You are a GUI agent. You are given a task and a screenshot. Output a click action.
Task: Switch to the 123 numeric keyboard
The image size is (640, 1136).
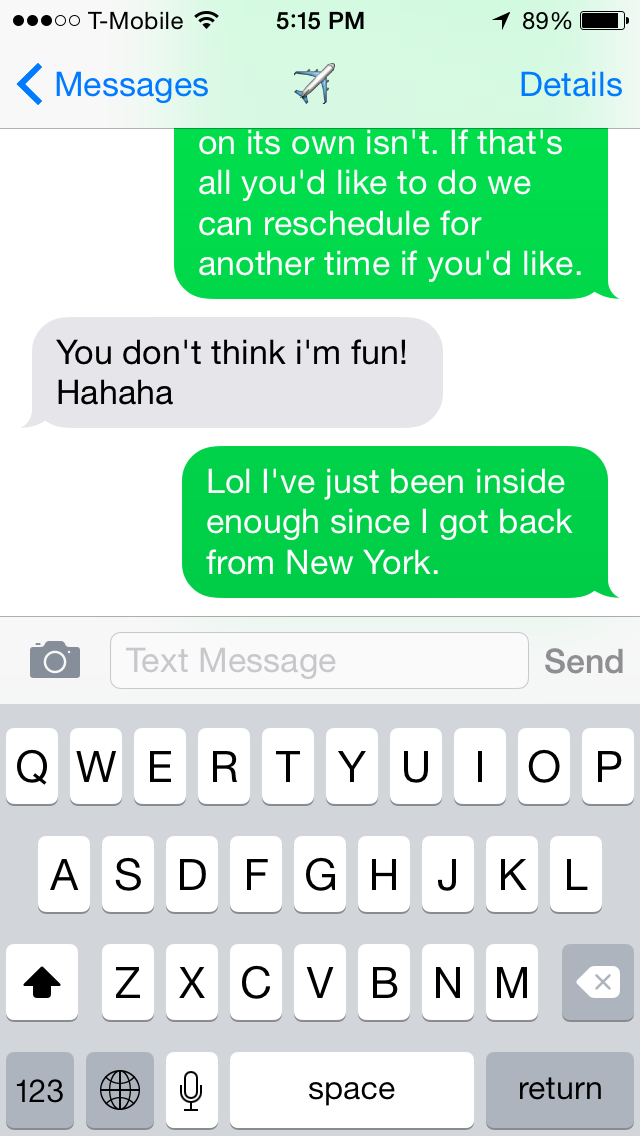(x=40, y=1090)
